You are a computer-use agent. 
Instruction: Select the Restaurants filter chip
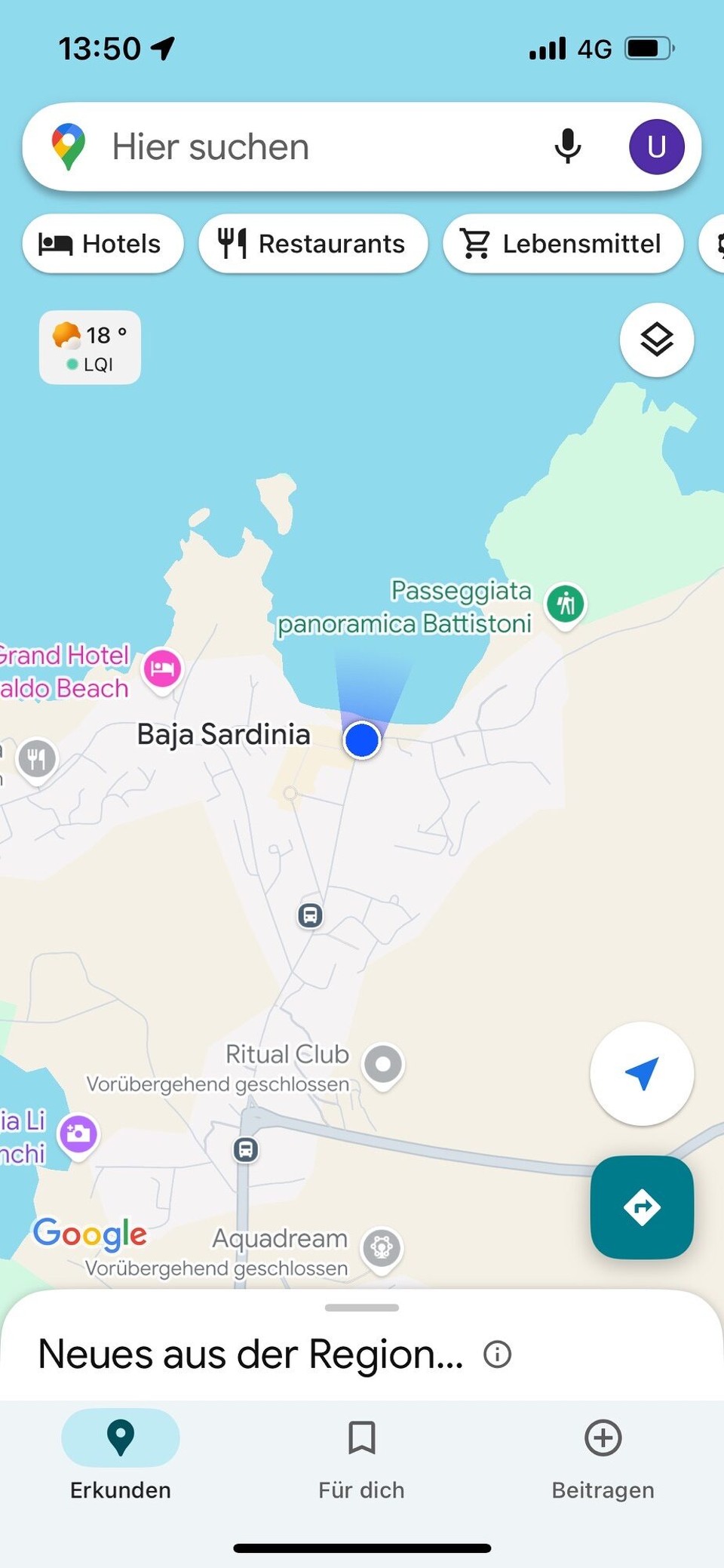313,244
